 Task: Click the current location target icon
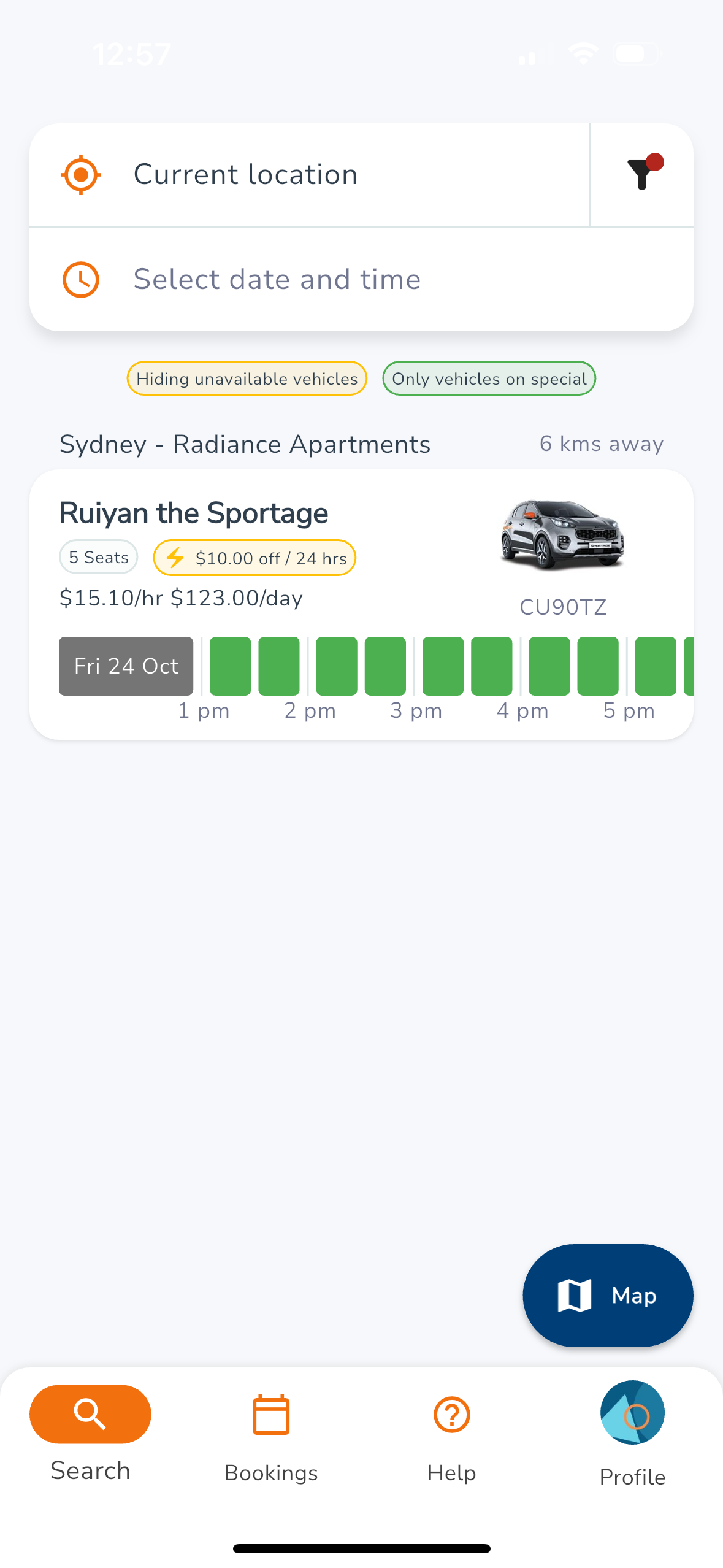[81, 174]
